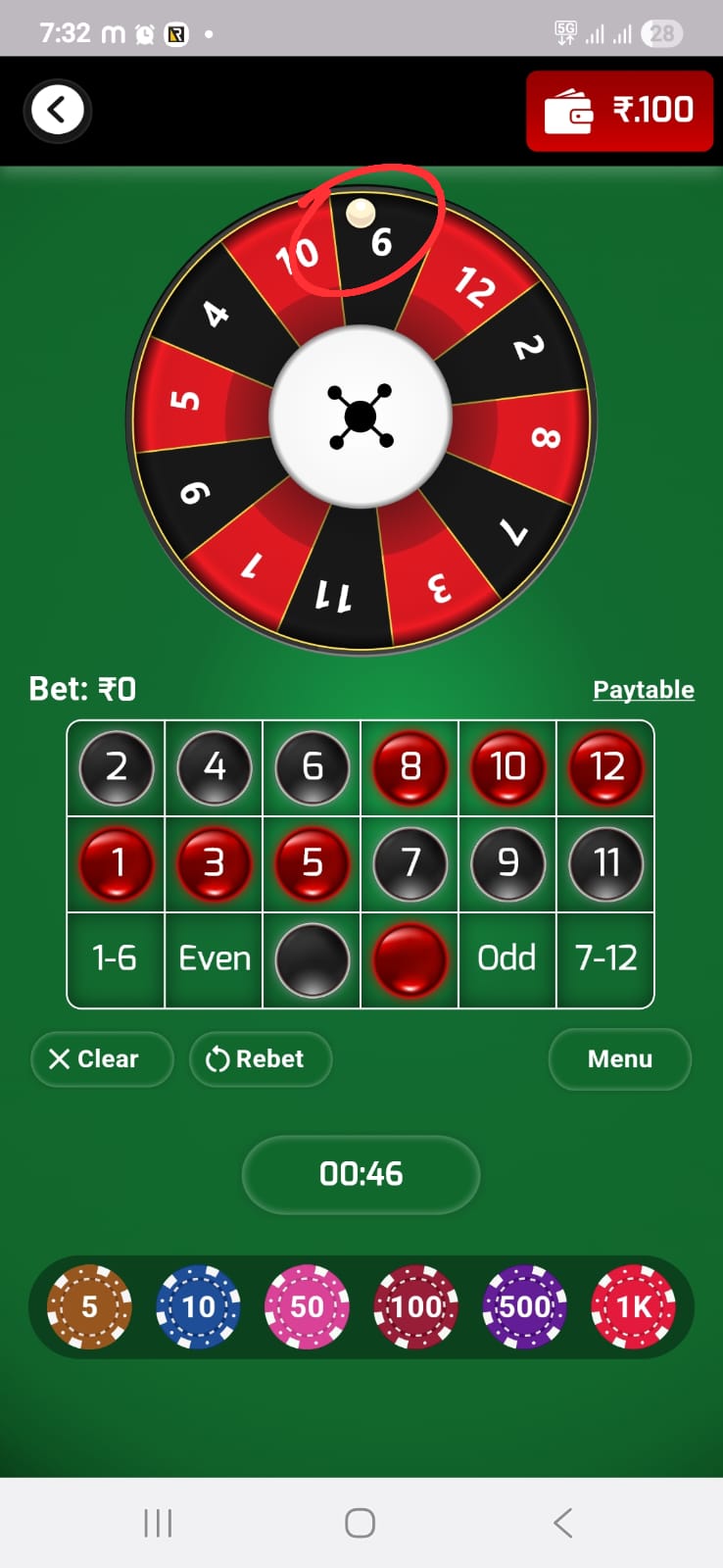Choose the Odd bet
This screenshot has height=1568, width=723.
click(506, 957)
